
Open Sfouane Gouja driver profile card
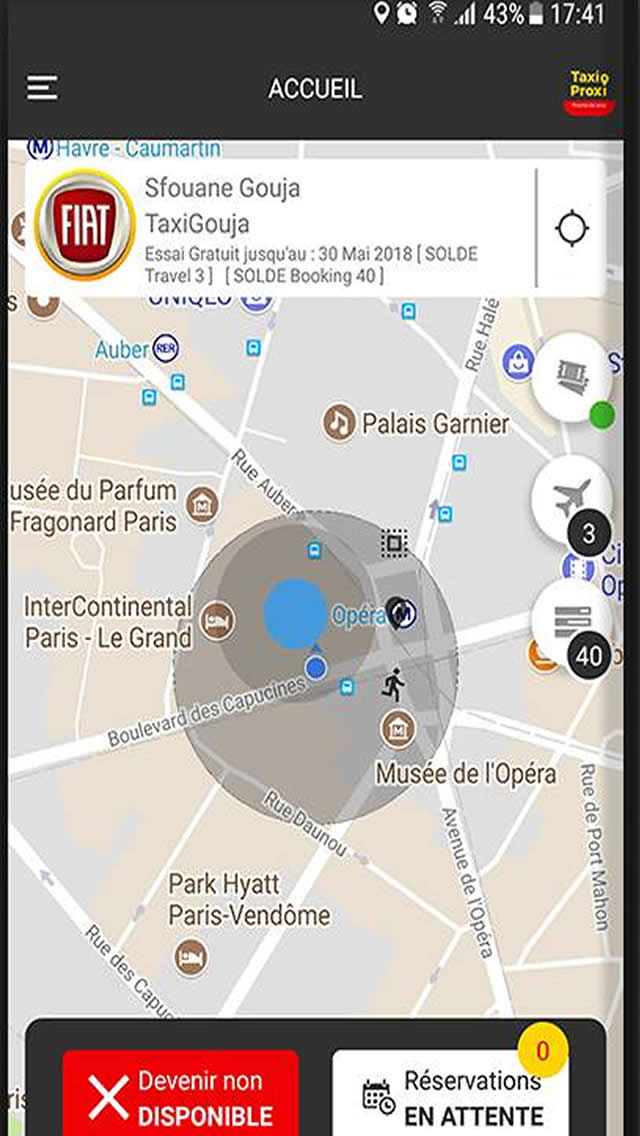click(280, 228)
